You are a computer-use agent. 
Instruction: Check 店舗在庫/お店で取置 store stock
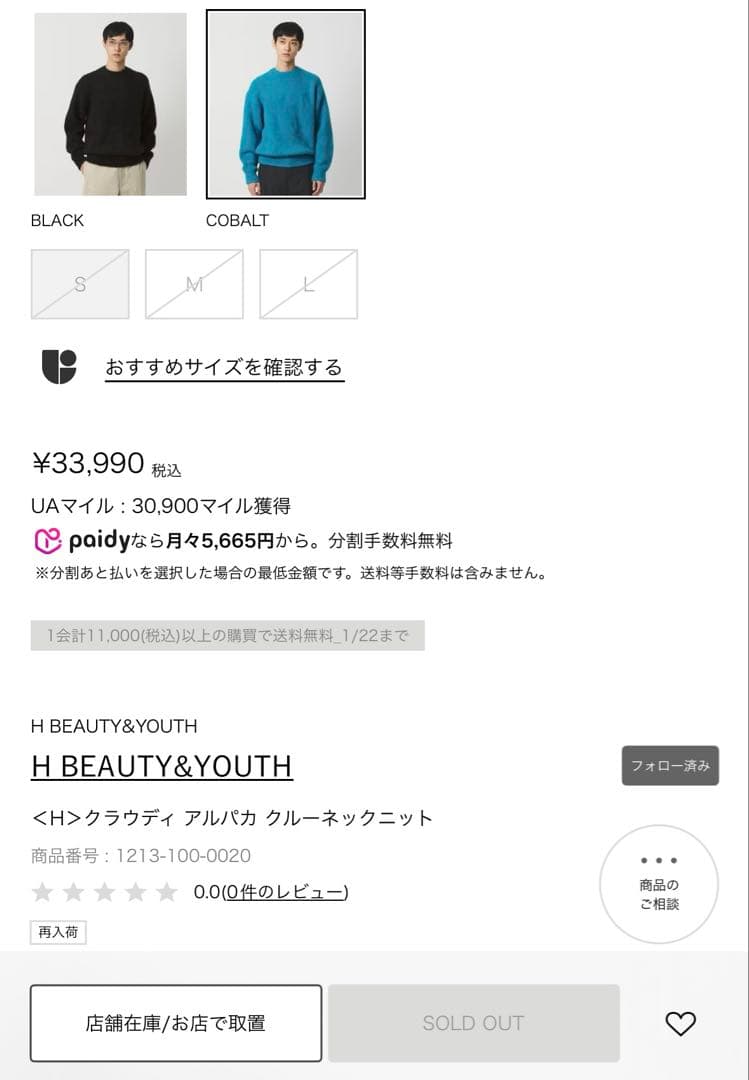click(176, 1023)
